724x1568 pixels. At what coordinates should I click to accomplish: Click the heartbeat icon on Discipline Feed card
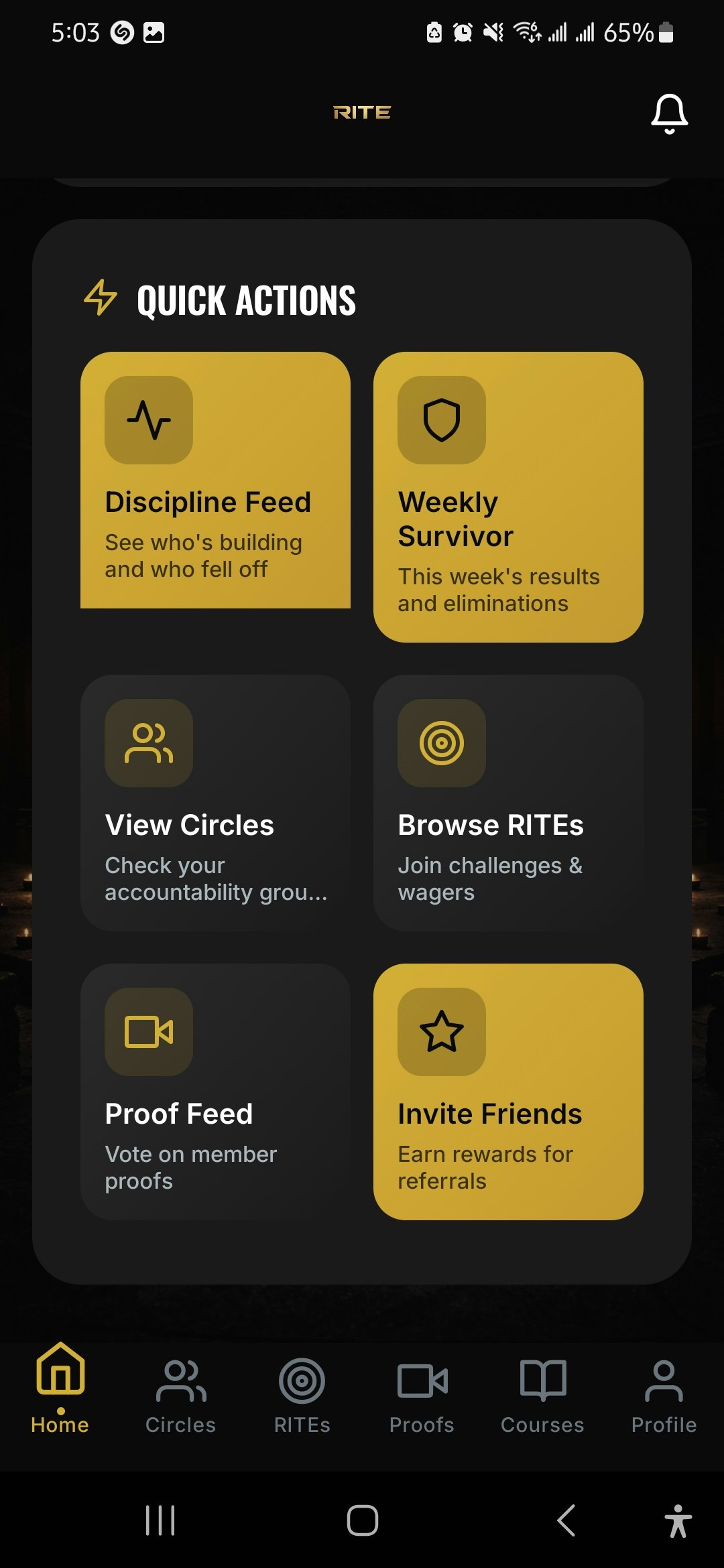coord(148,421)
